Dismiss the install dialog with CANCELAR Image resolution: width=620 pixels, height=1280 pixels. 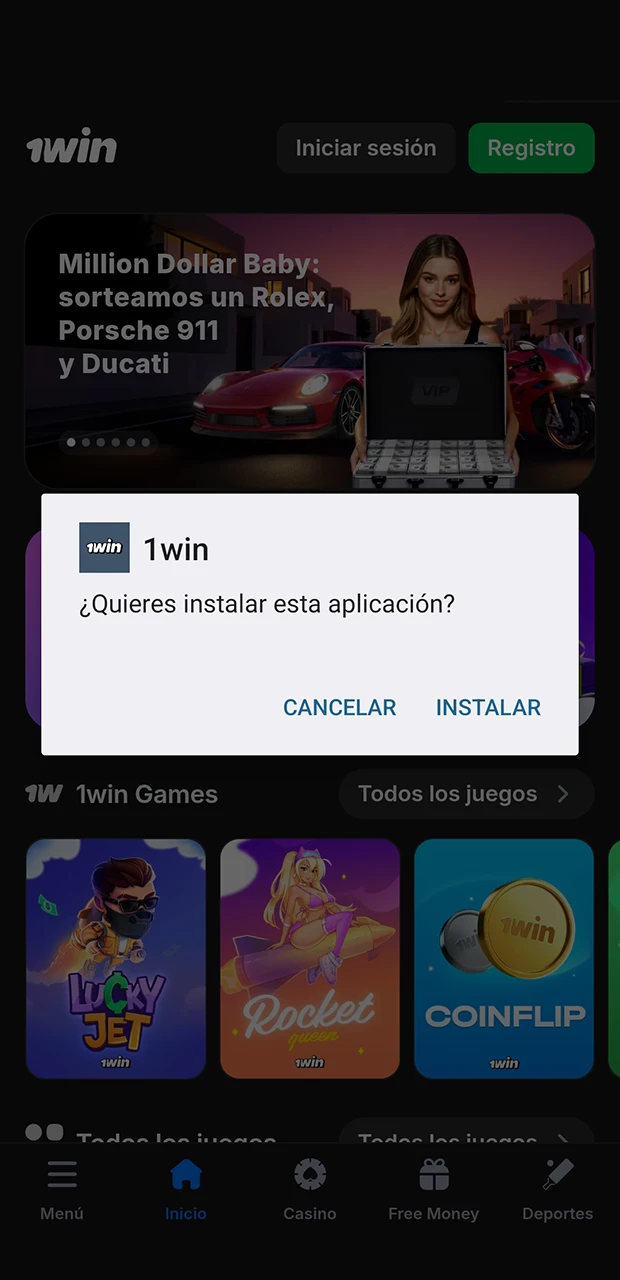339,707
